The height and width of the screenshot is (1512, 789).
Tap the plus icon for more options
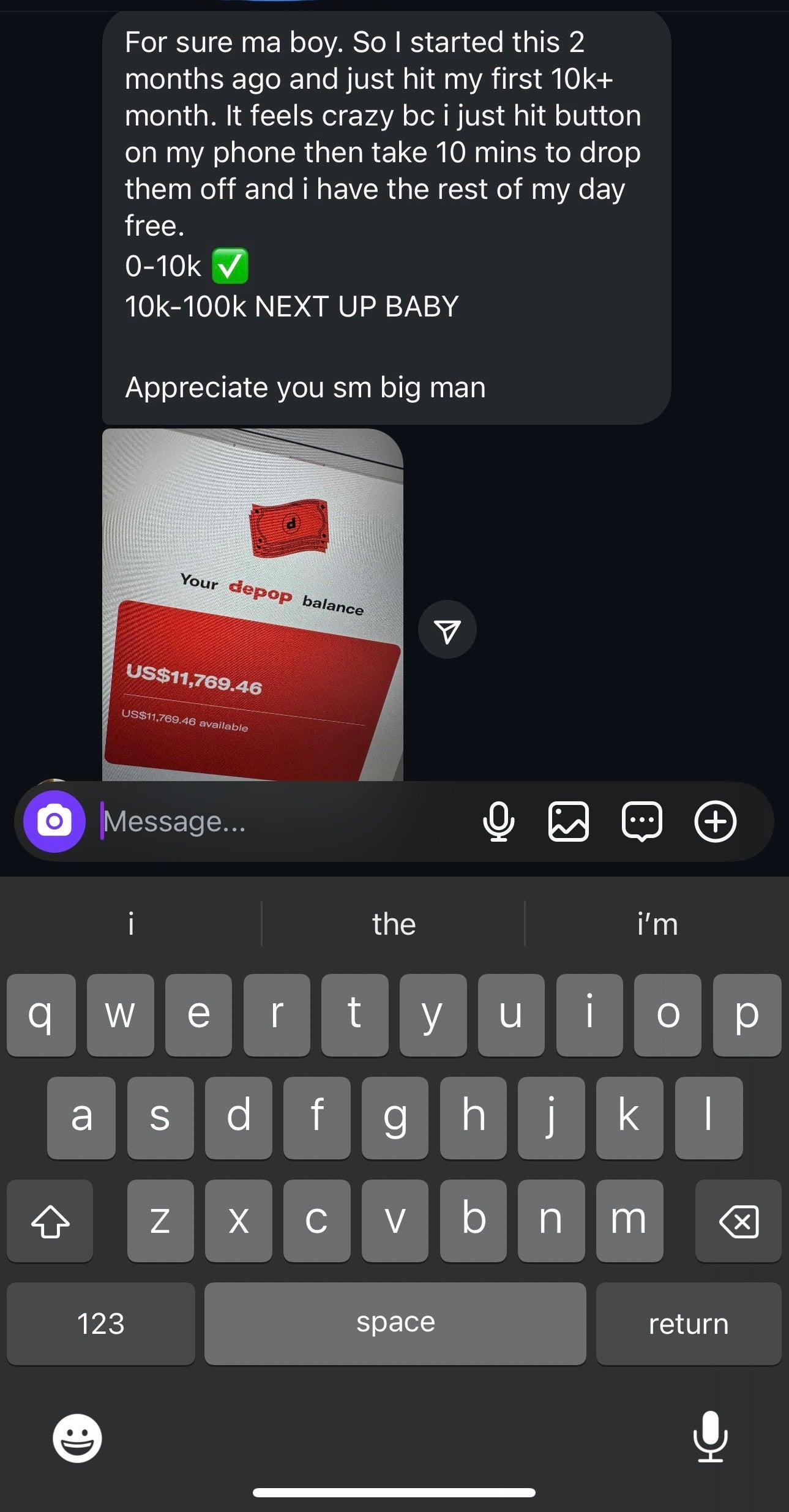[x=716, y=821]
